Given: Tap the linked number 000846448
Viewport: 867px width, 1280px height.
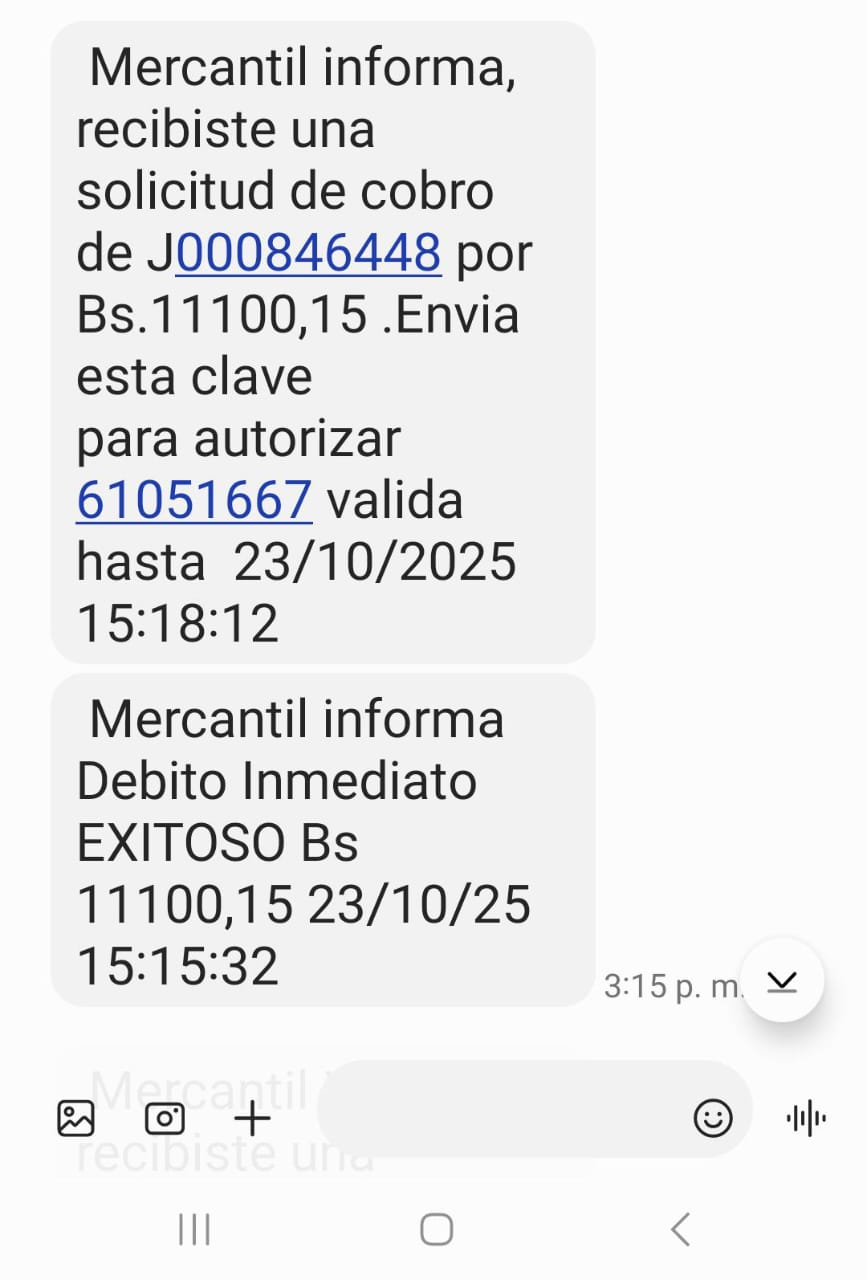Looking at the screenshot, I should click(x=308, y=252).
